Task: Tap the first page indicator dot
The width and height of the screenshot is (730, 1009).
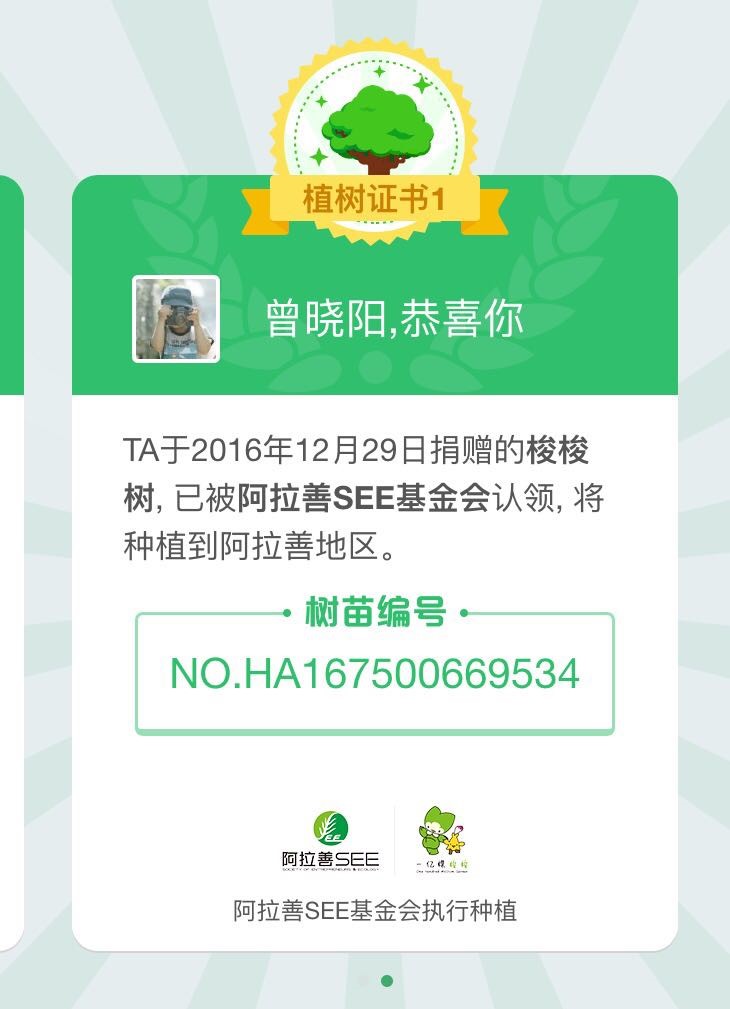Action: [362, 981]
